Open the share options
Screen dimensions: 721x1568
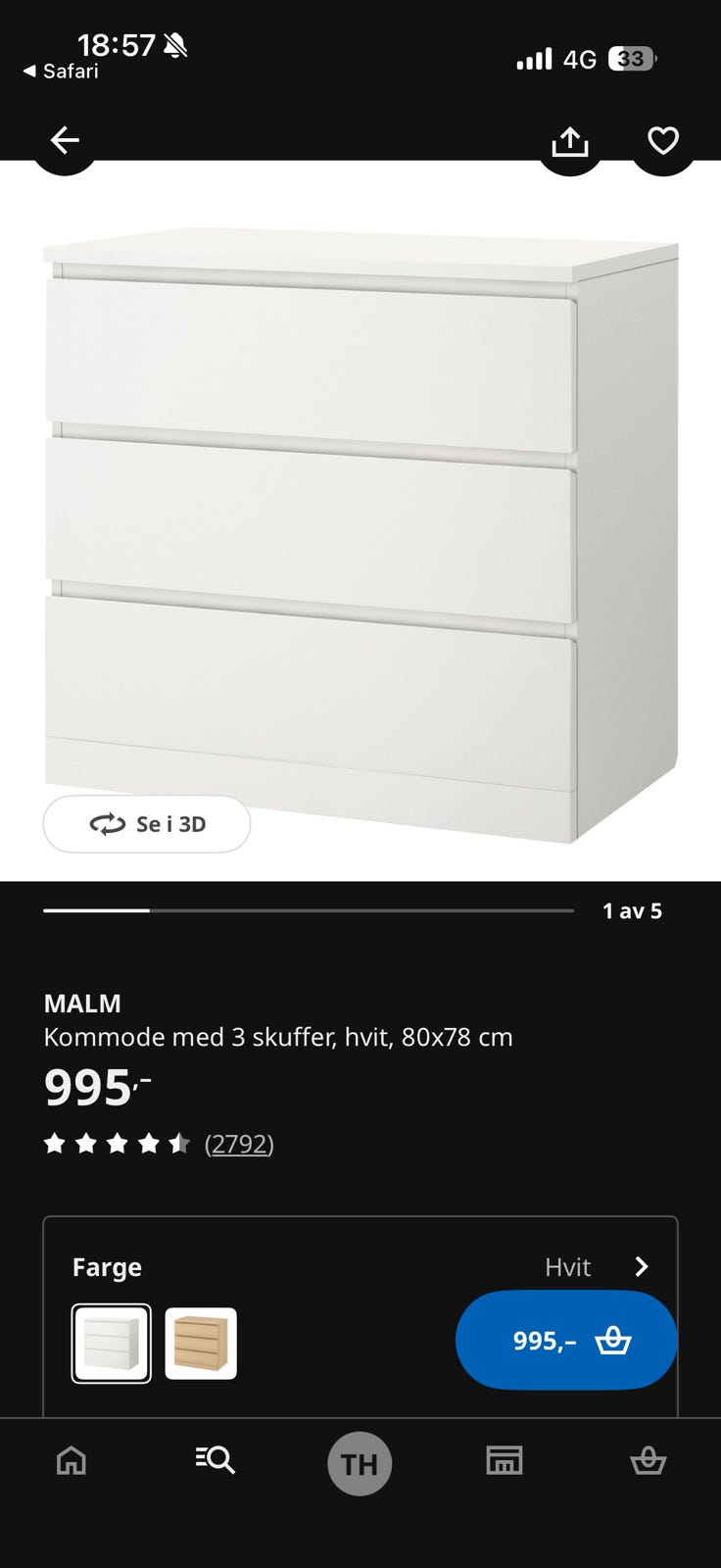coord(569,140)
